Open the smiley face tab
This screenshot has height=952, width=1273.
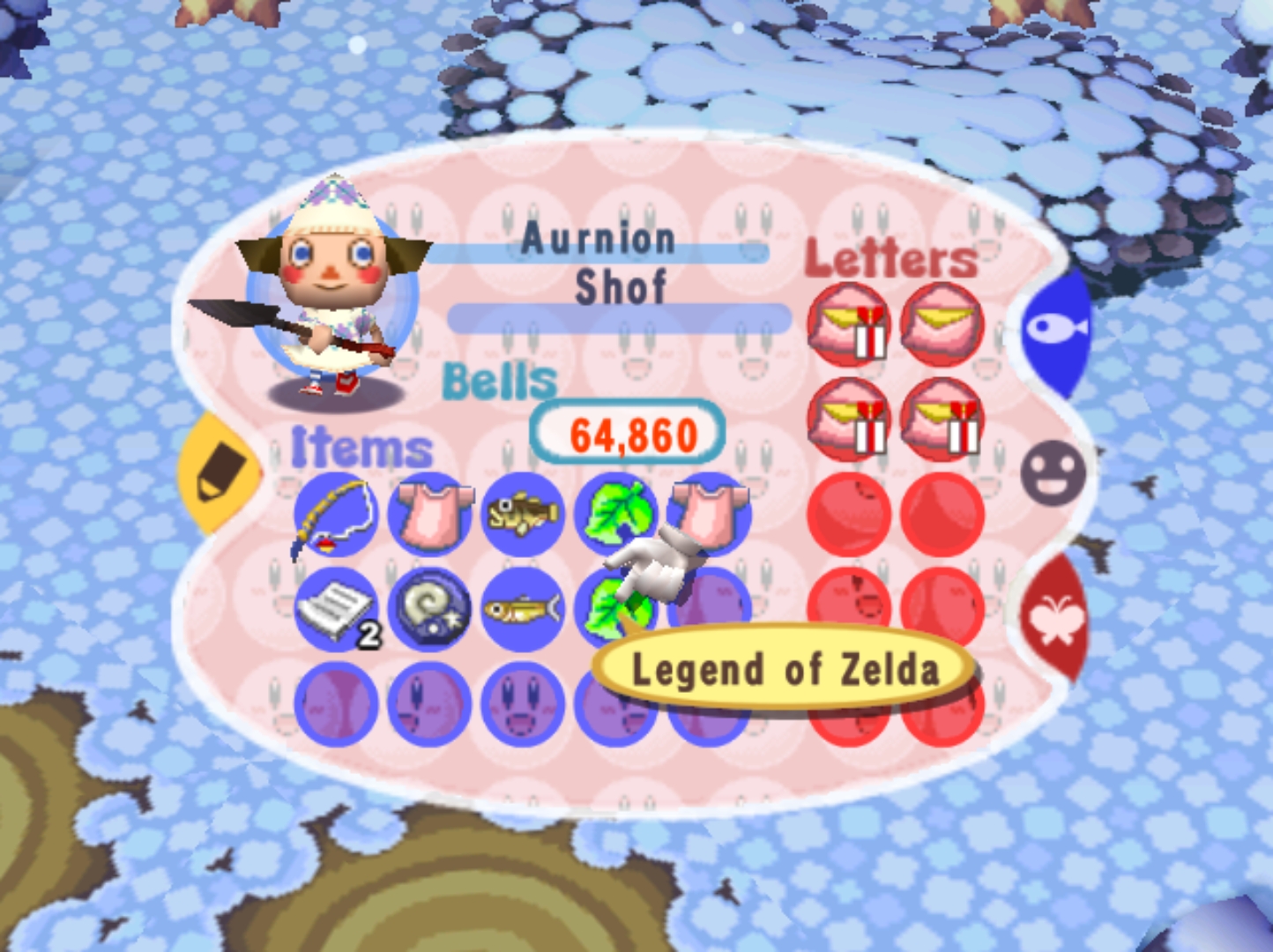1054,473
